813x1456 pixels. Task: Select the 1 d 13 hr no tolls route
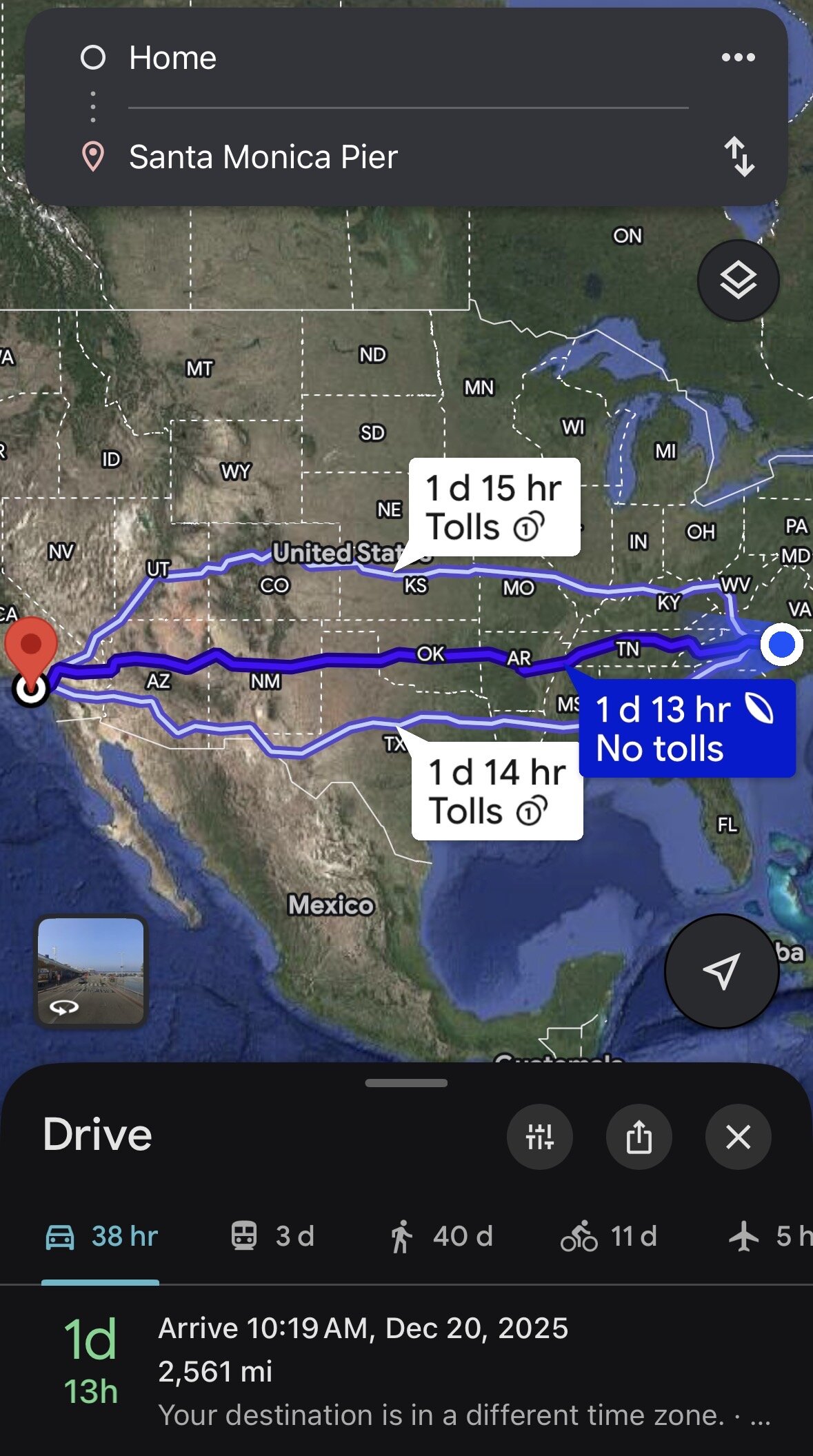(686, 729)
